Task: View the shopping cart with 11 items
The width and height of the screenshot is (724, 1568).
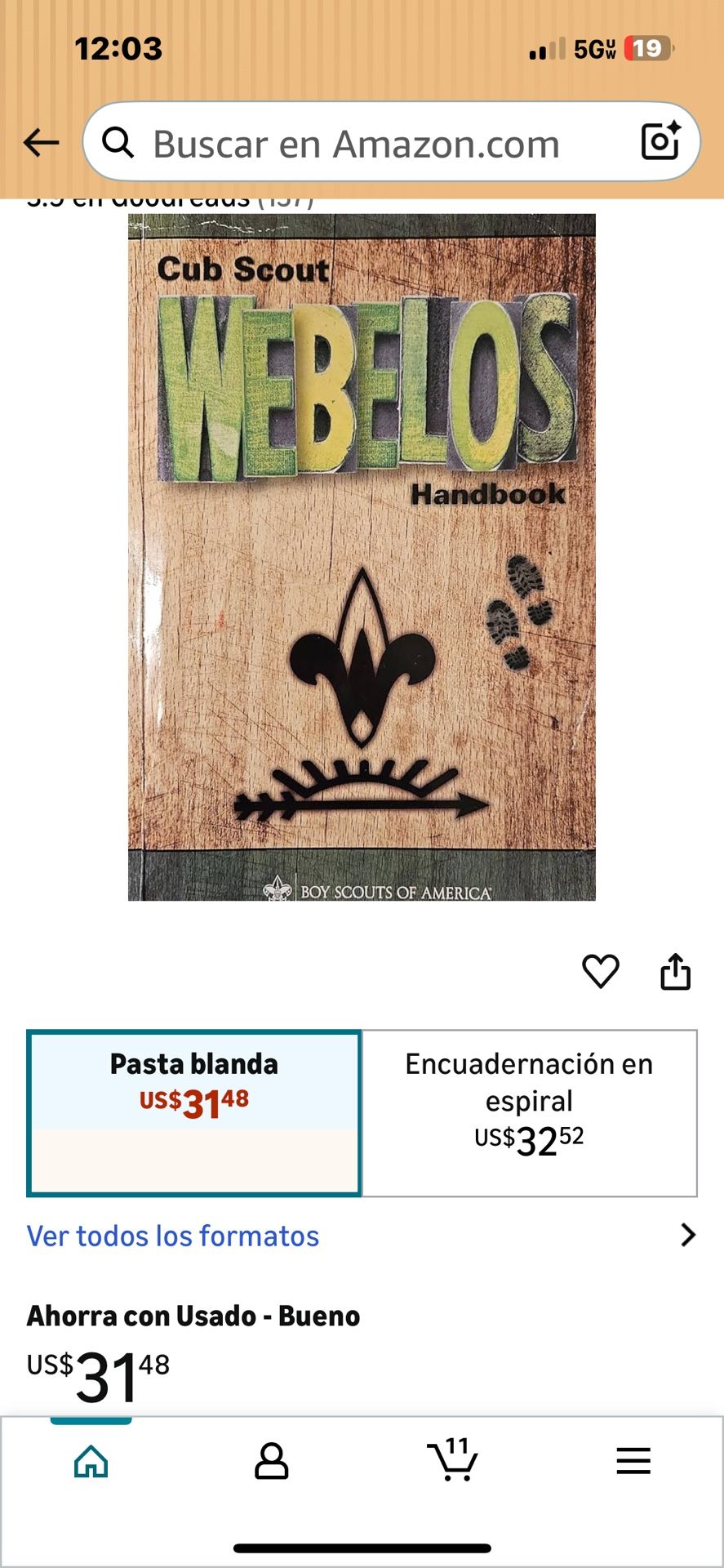Action: click(452, 1460)
